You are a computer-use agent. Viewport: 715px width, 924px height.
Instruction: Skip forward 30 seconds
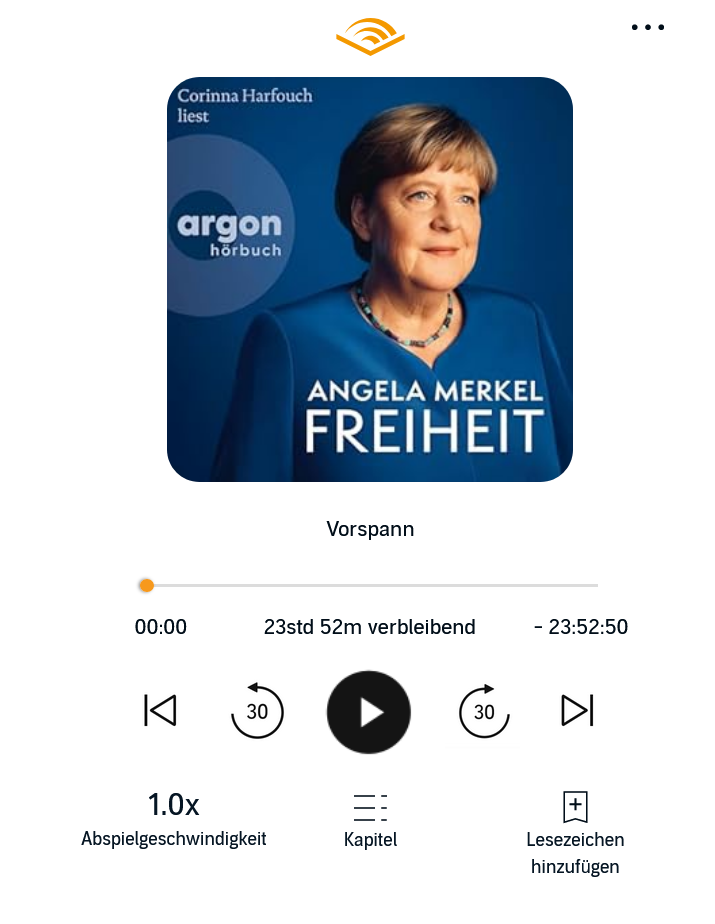pos(484,711)
